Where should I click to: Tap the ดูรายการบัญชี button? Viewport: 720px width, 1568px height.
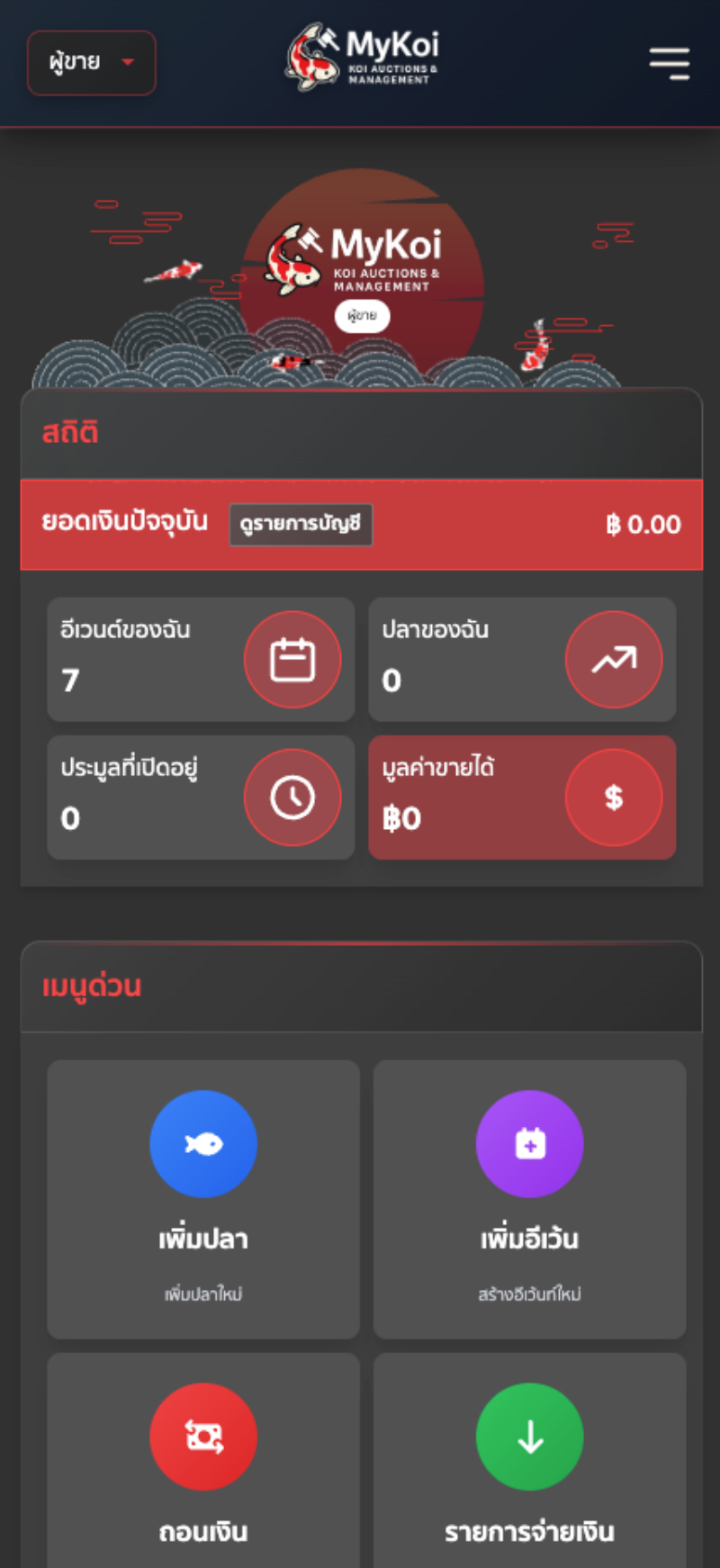[x=301, y=524]
